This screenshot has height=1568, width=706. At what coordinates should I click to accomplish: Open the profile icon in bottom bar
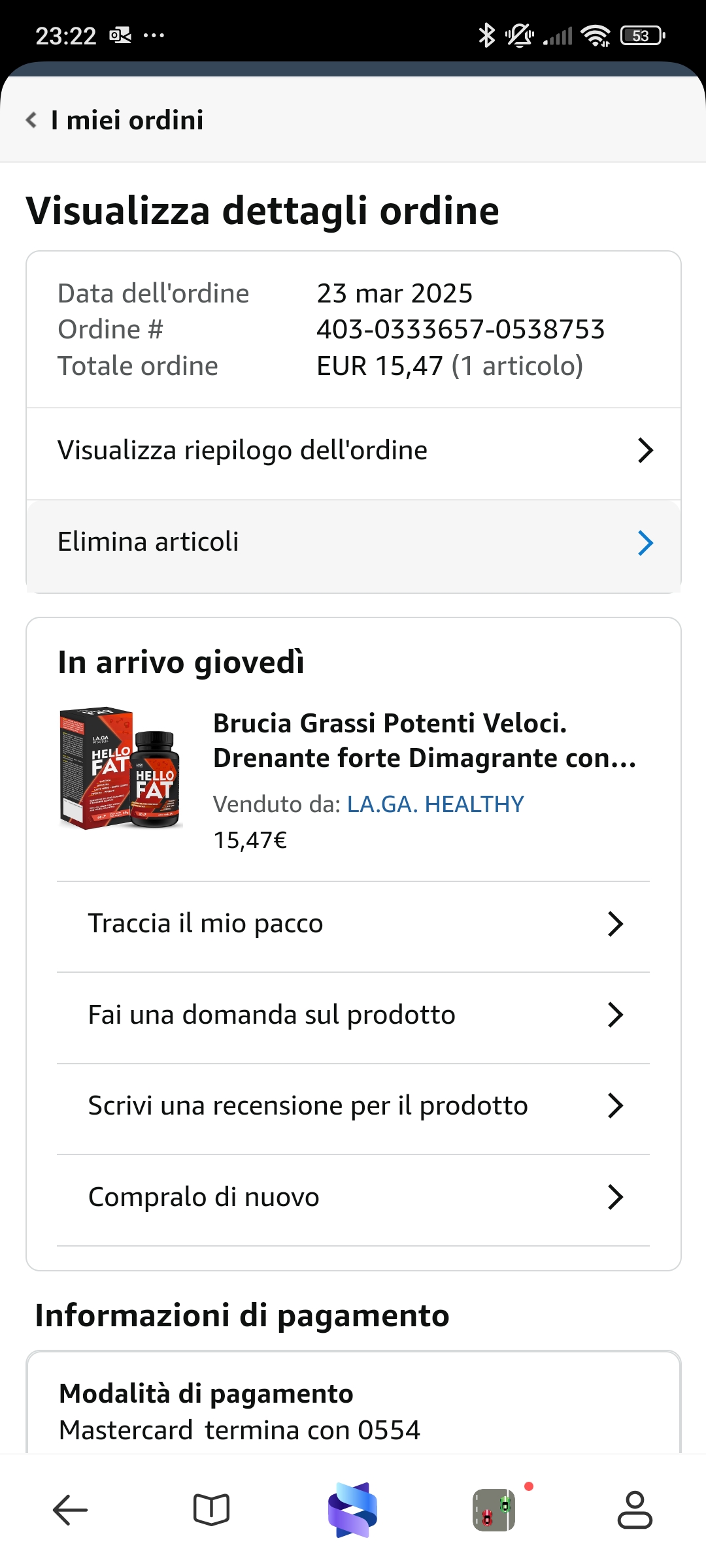(x=635, y=1510)
